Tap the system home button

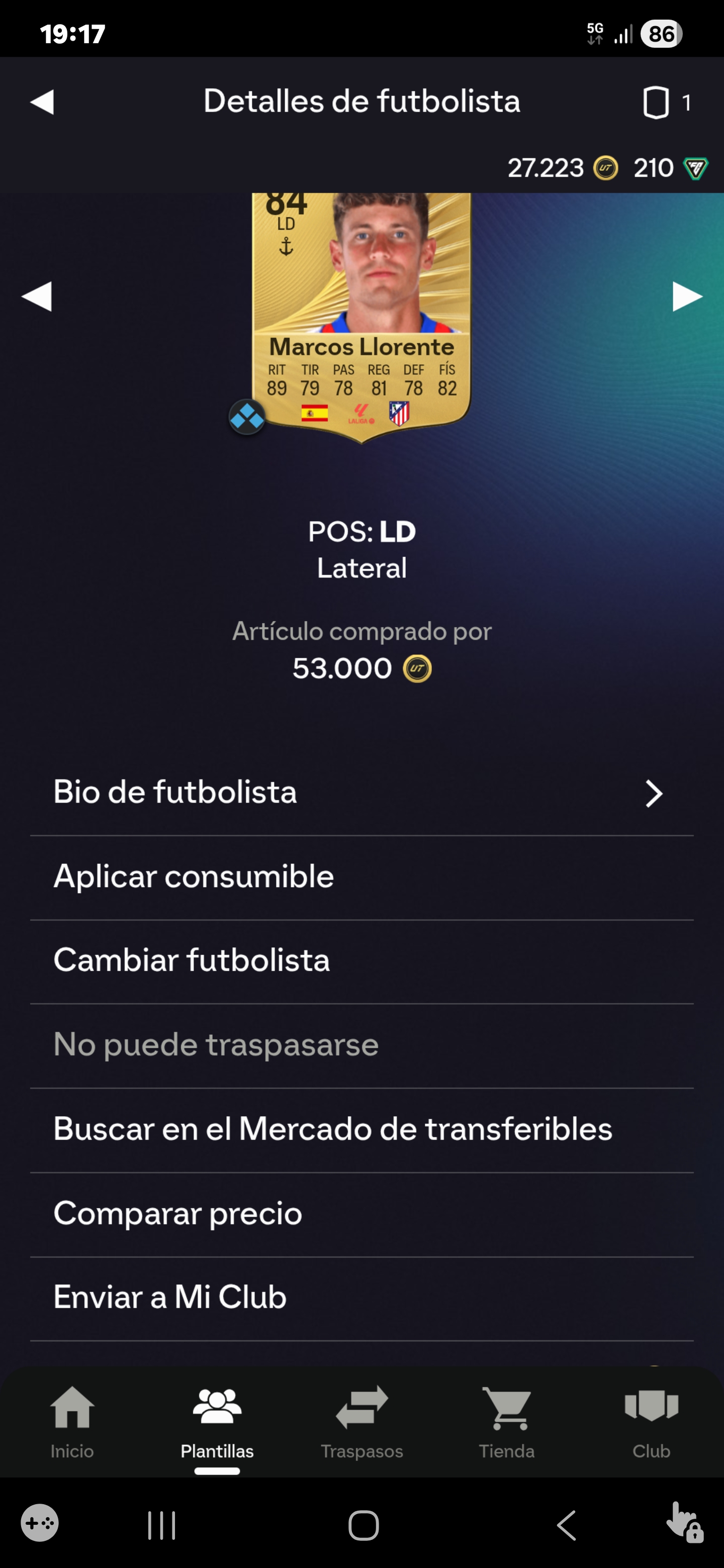click(x=364, y=1525)
